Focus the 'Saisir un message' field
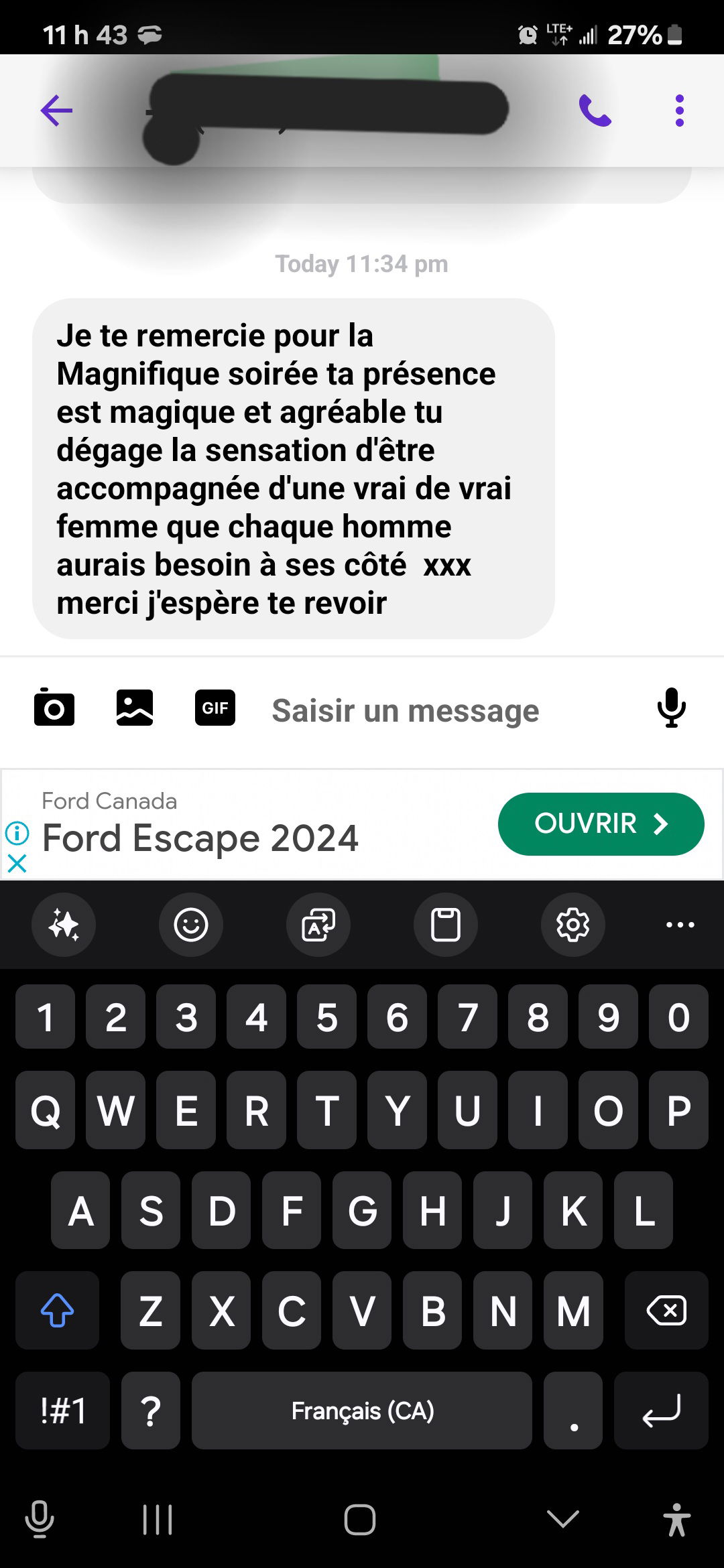The width and height of the screenshot is (724, 1568). click(429, 710)
